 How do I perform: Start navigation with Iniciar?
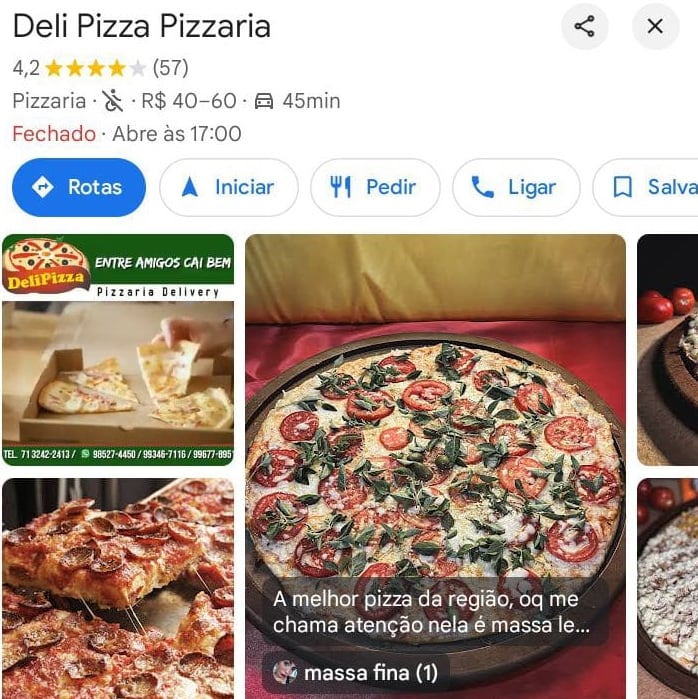pos(229,187)
